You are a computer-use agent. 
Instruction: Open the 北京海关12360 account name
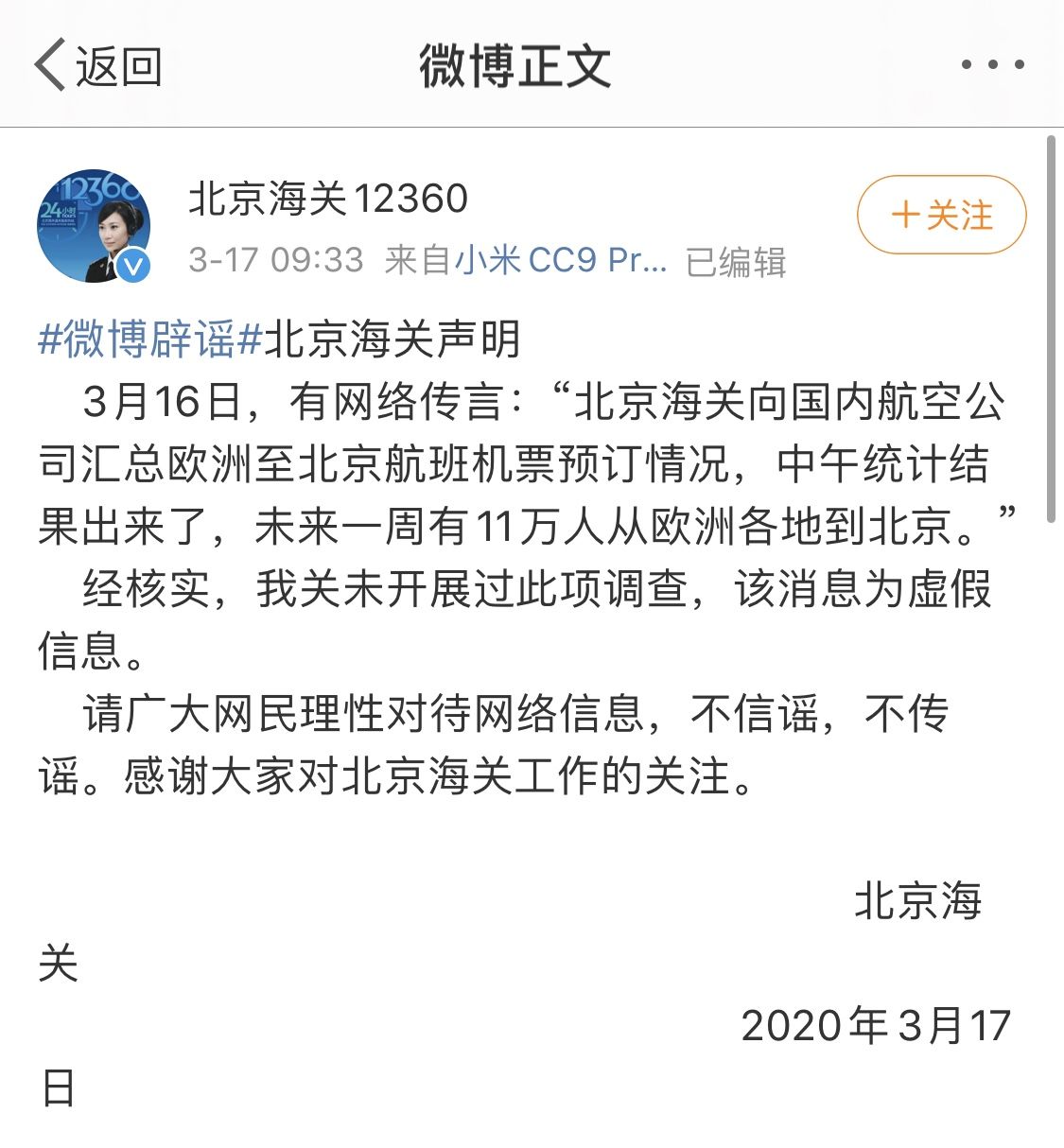coord(328,200)
